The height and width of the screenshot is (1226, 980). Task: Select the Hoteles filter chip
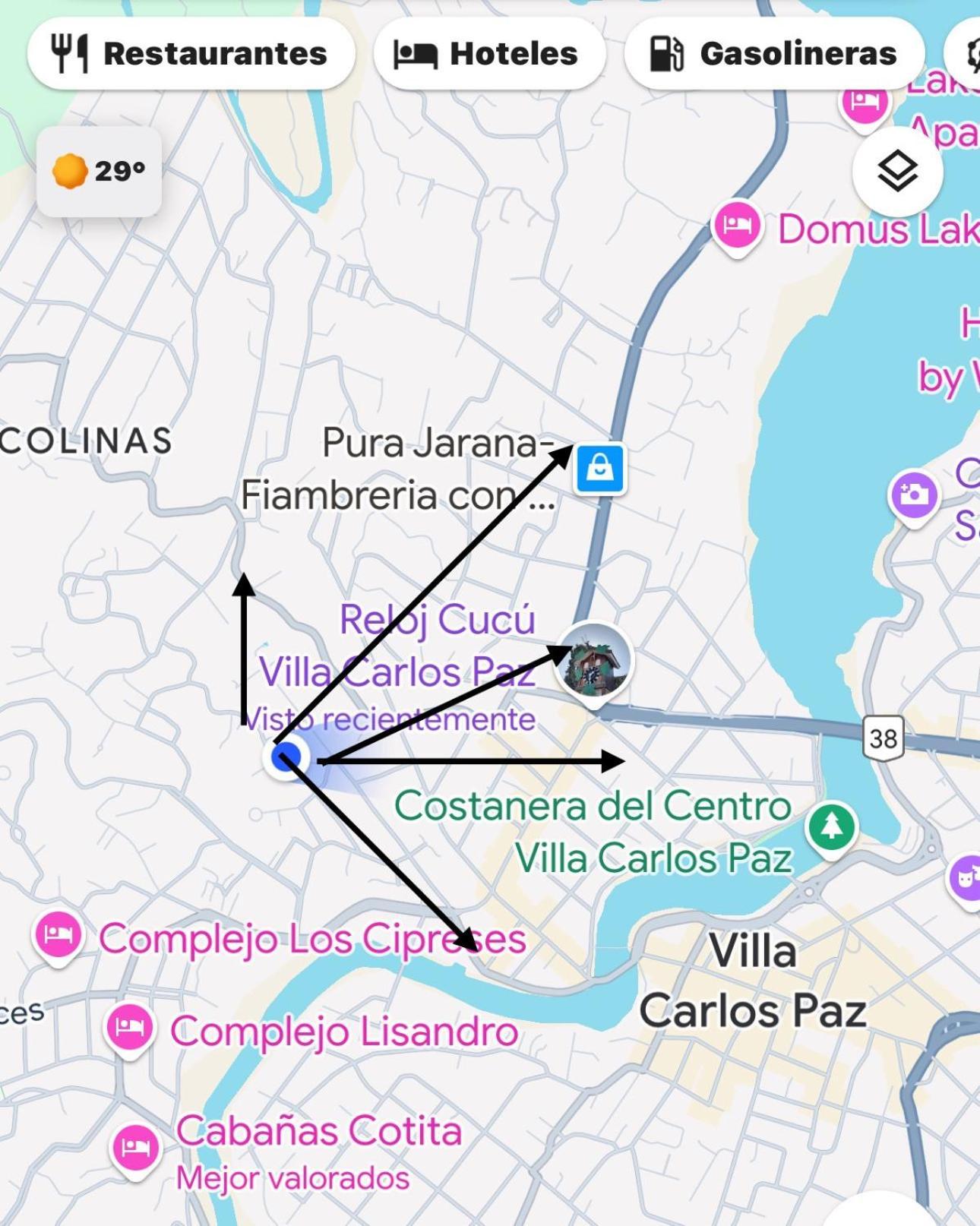[x=488, y=54]
